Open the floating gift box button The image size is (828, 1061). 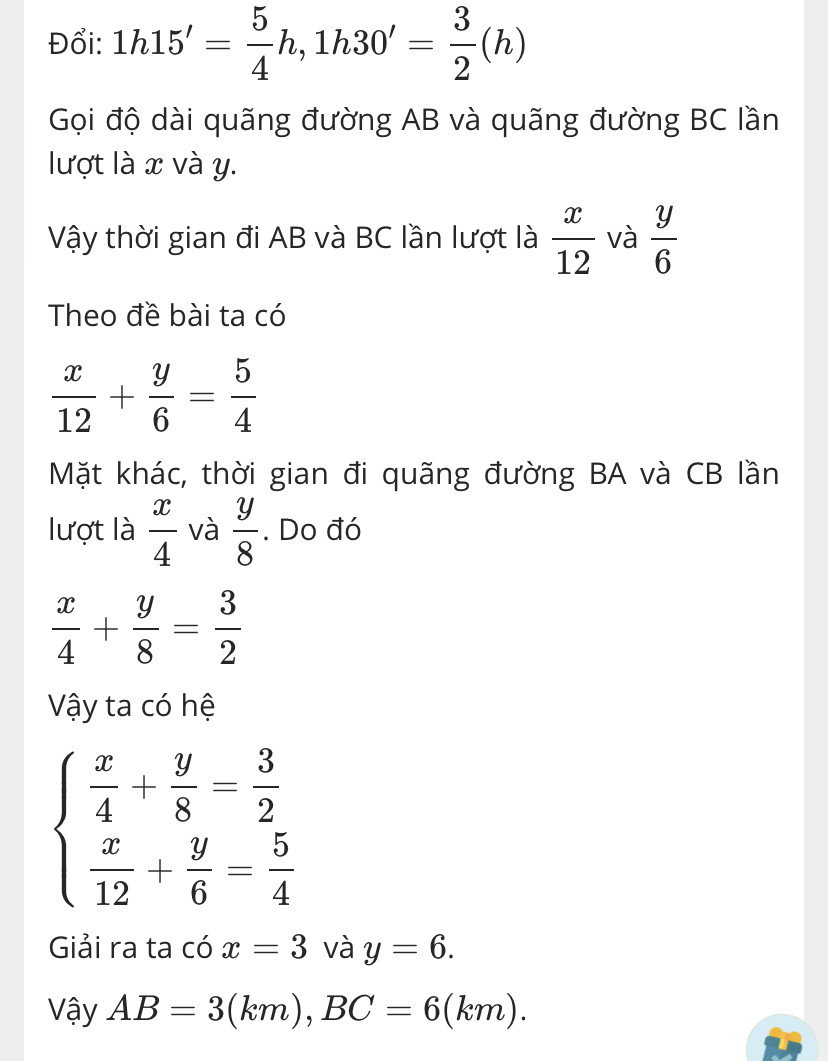coord(783,1042)
